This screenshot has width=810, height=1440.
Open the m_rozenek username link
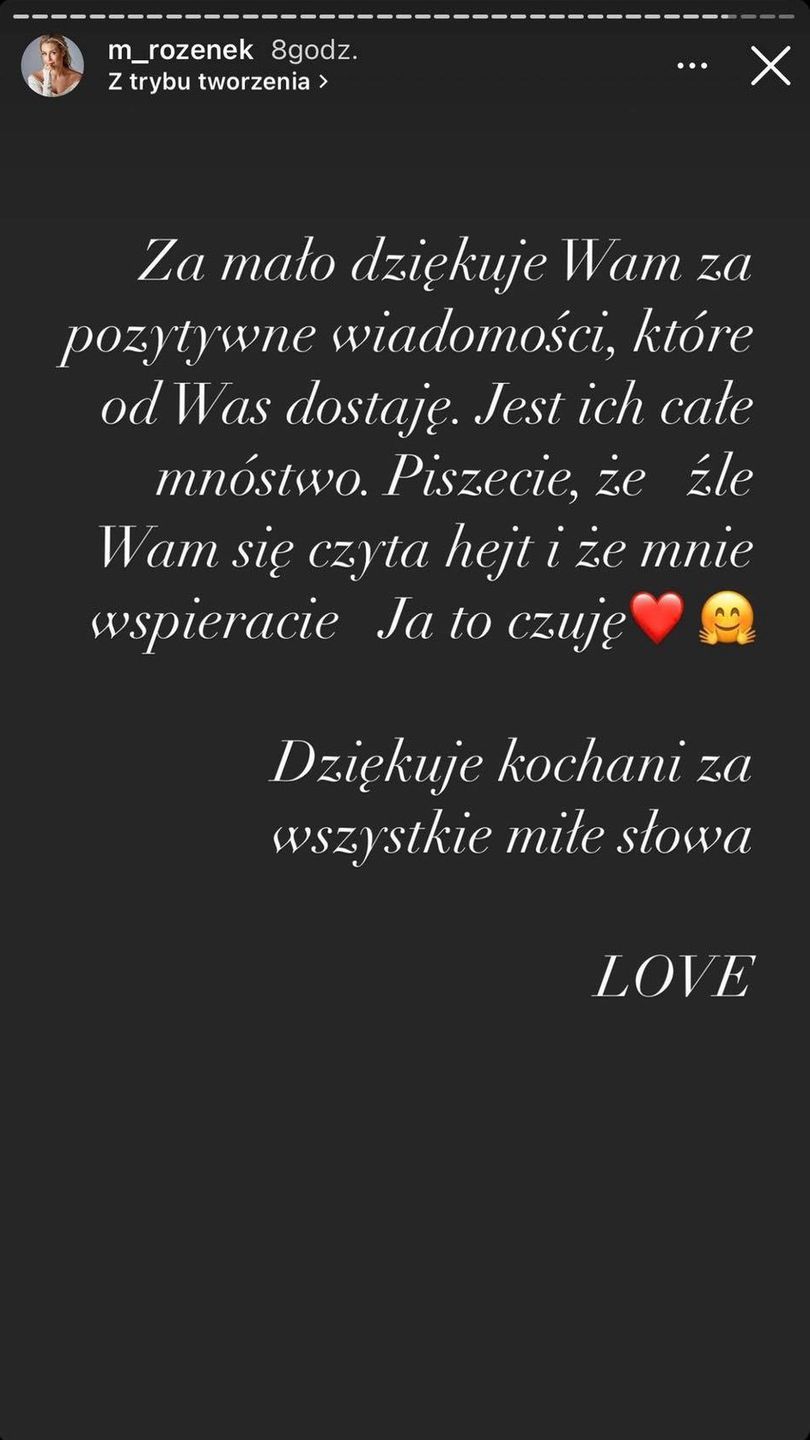180,52
